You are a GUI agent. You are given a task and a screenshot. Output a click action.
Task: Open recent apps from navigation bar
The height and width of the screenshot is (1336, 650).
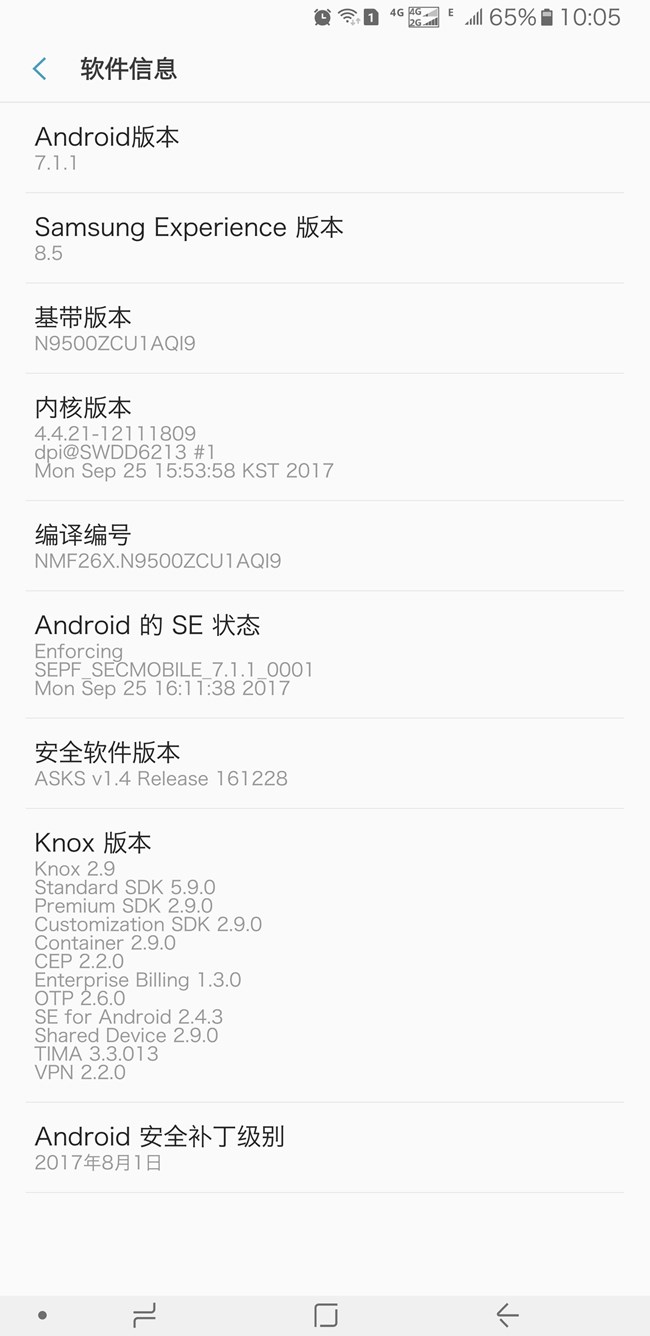tap(144, 1315)
